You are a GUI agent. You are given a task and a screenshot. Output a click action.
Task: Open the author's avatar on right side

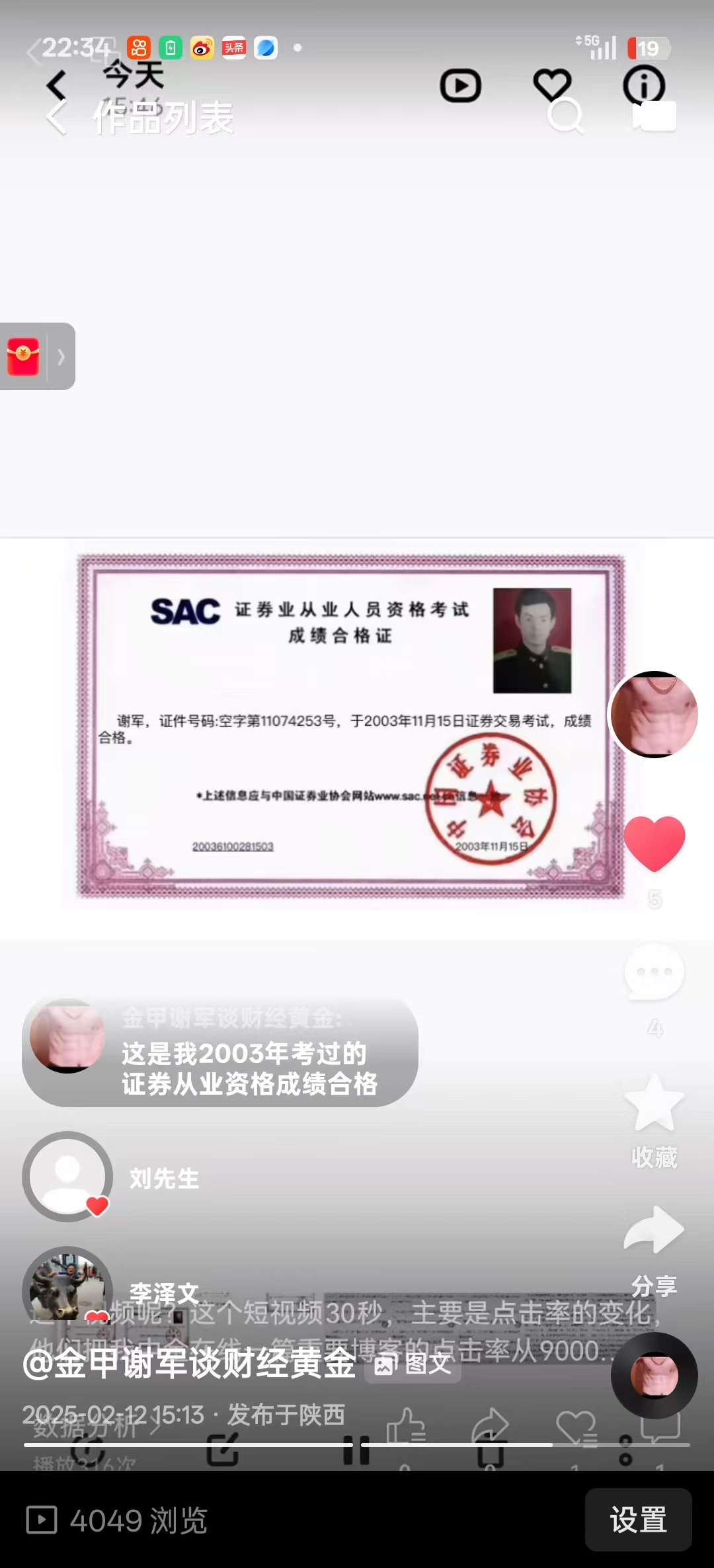[x=654, y=714]
